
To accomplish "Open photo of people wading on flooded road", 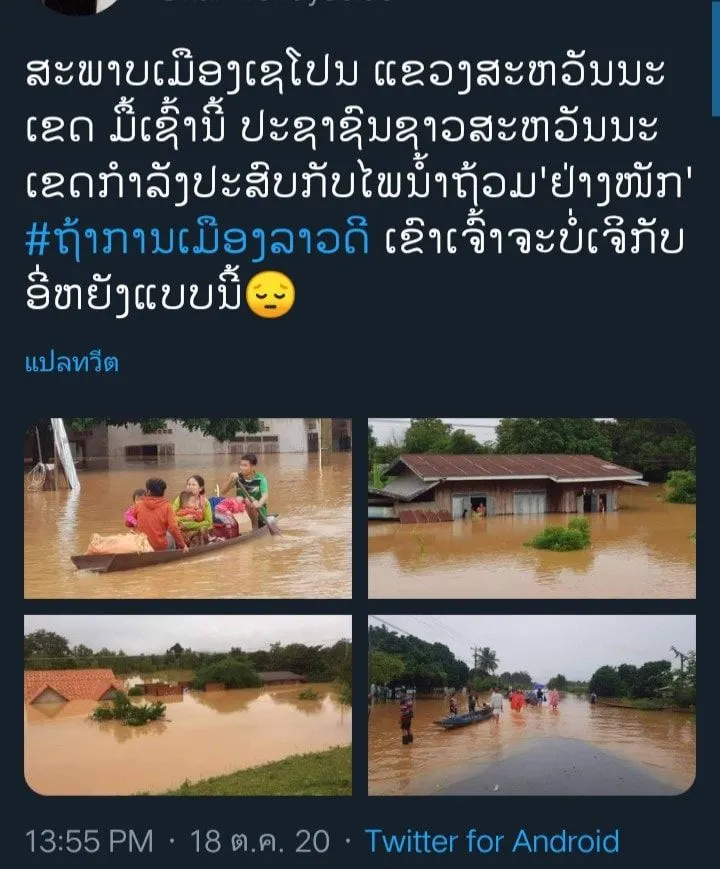I will [x=531, y=704].
